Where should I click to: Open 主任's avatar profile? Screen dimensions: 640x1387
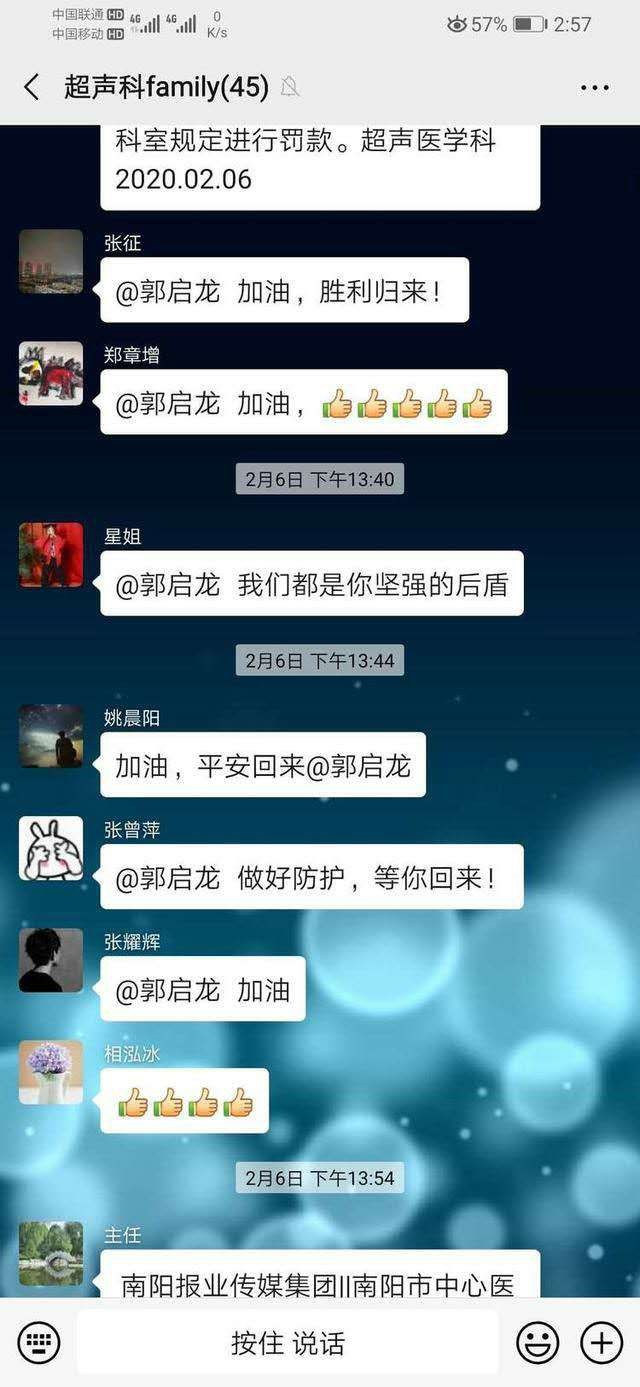(x=51, y=1254)
